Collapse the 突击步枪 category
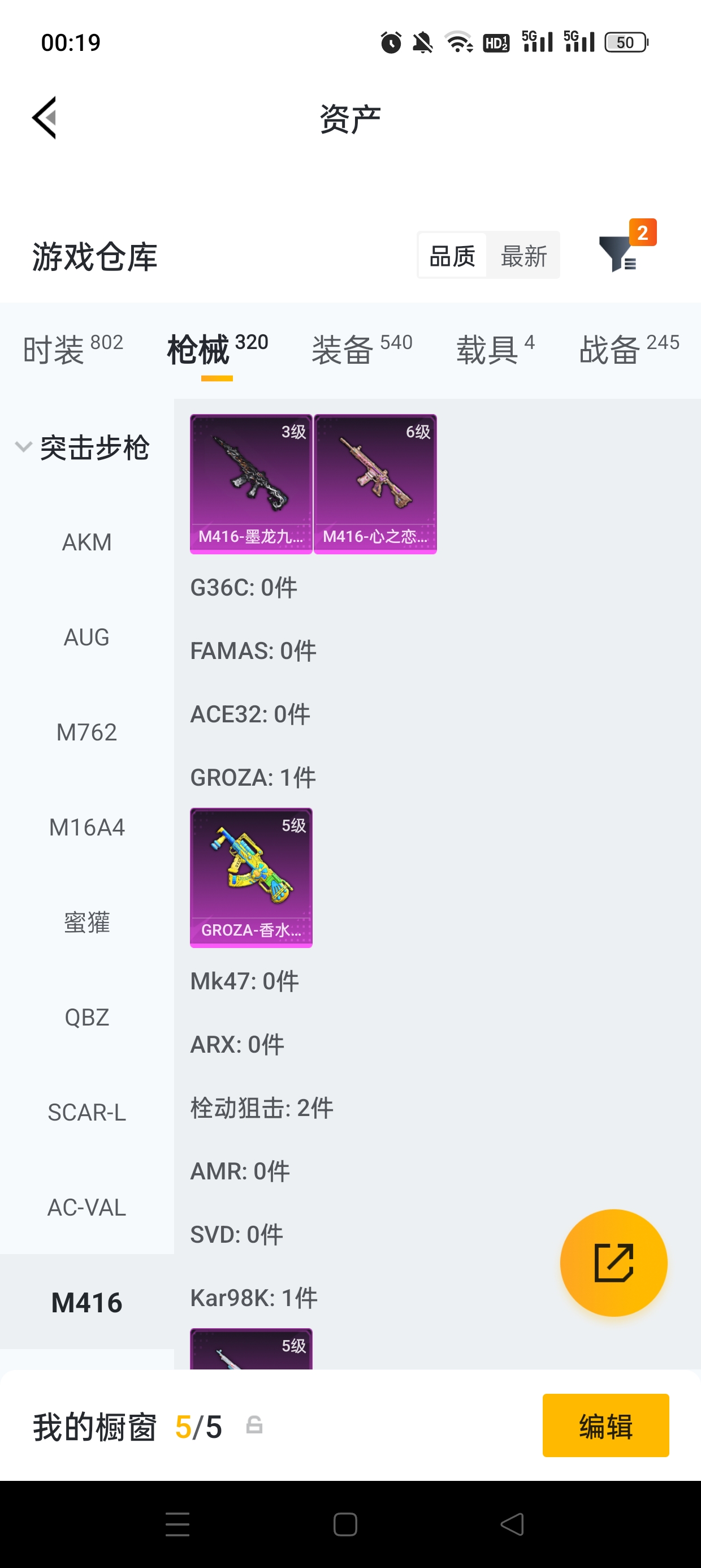Viewport: 701px width, 1568px height. 82,448
